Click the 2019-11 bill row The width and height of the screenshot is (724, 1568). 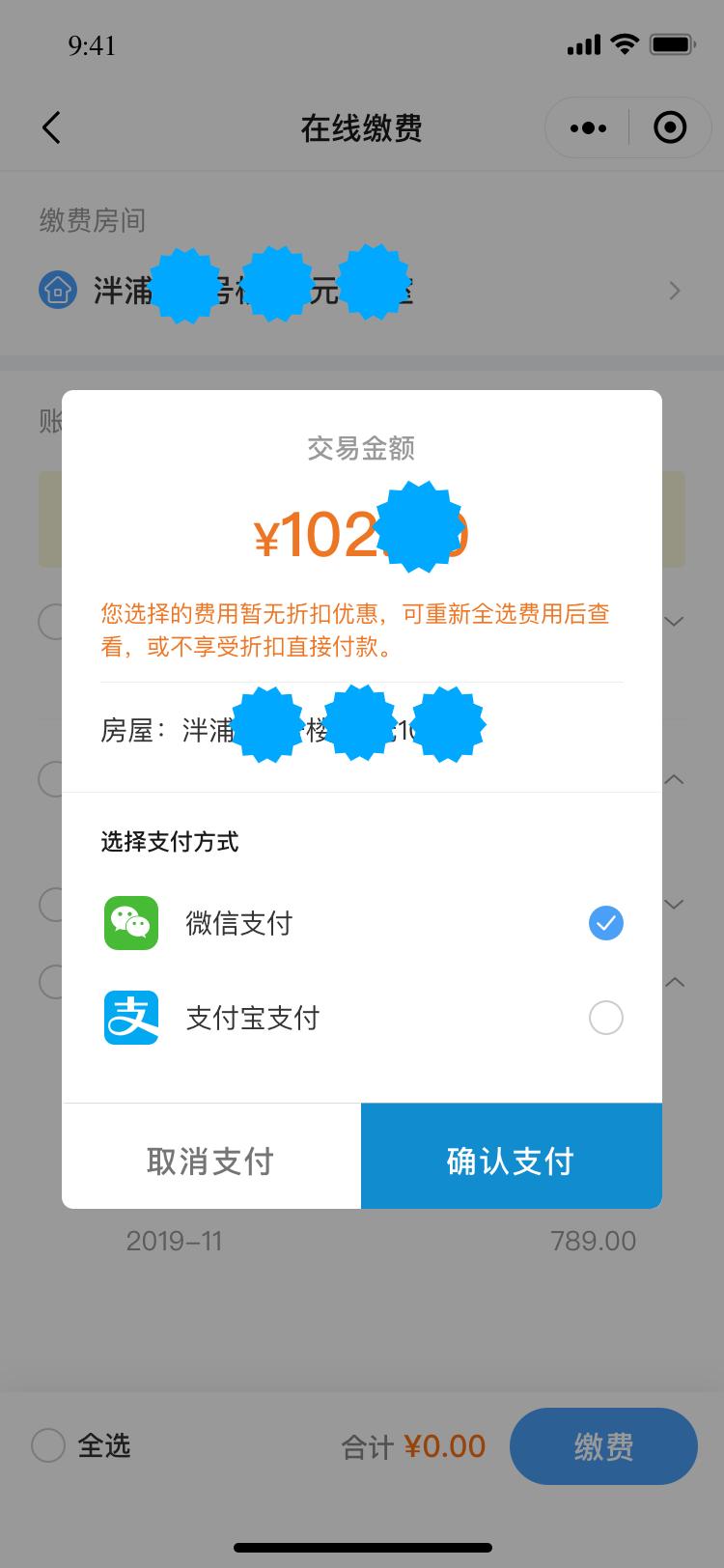click(362, 1241)
